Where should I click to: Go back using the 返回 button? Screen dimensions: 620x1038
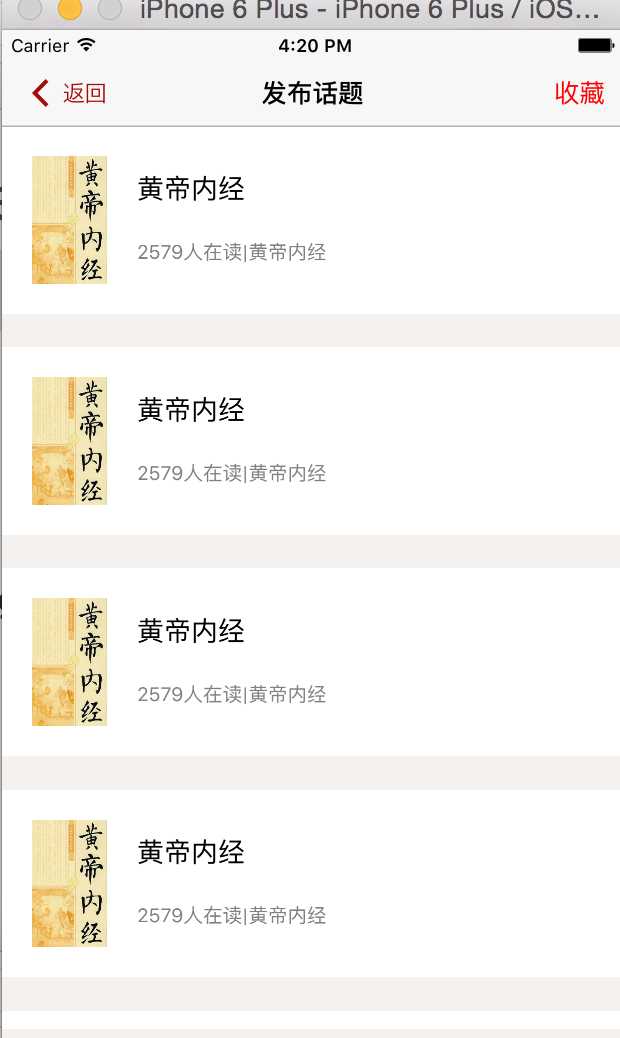70,94
